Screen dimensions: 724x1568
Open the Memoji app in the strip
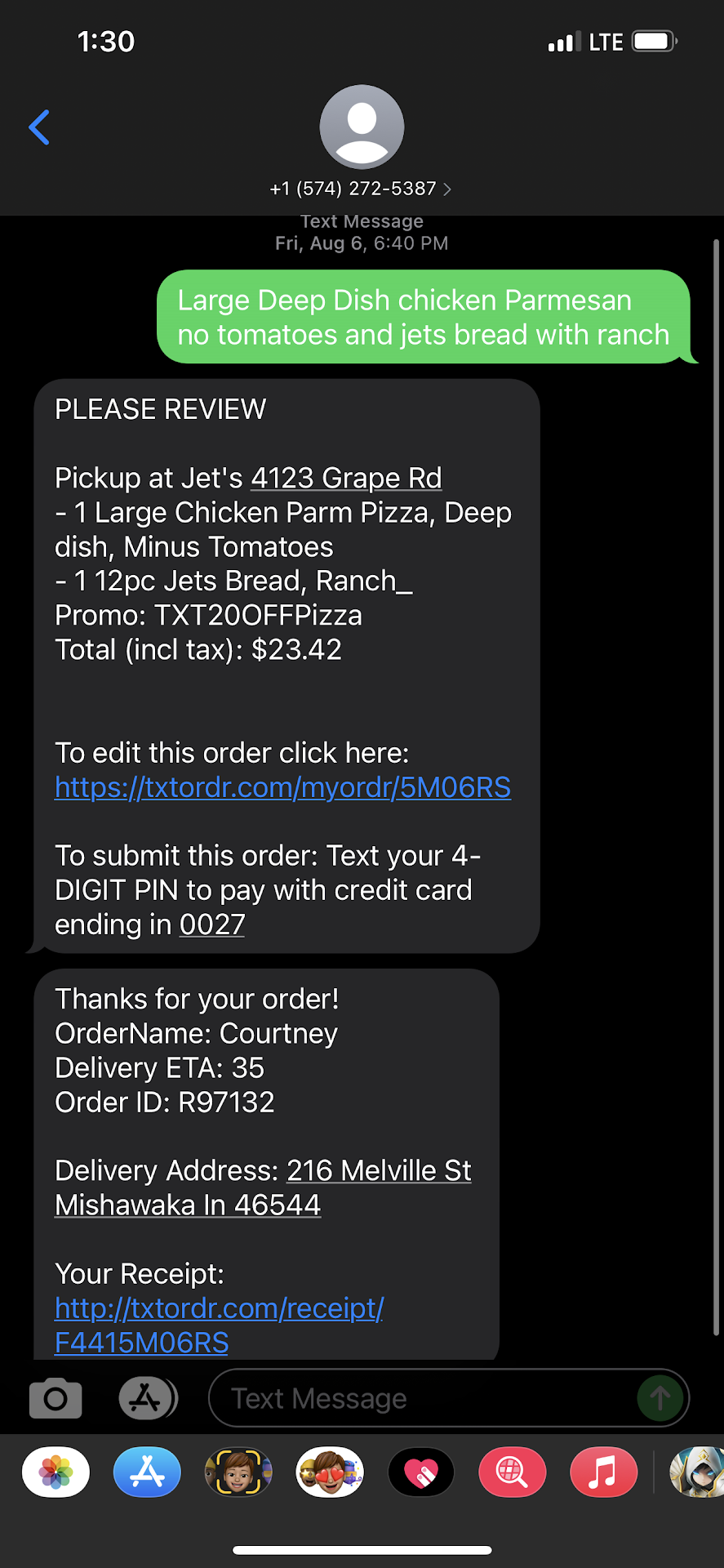pos(238,1472)
